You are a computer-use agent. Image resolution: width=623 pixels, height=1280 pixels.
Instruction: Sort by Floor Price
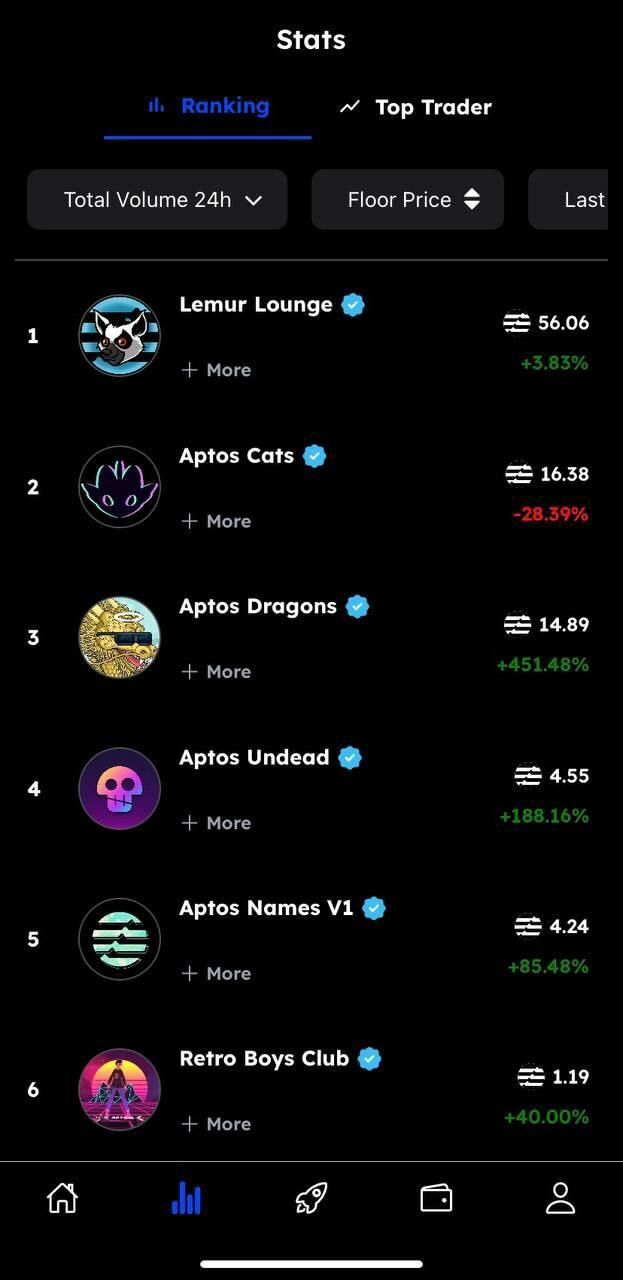[x=408, y=200]
